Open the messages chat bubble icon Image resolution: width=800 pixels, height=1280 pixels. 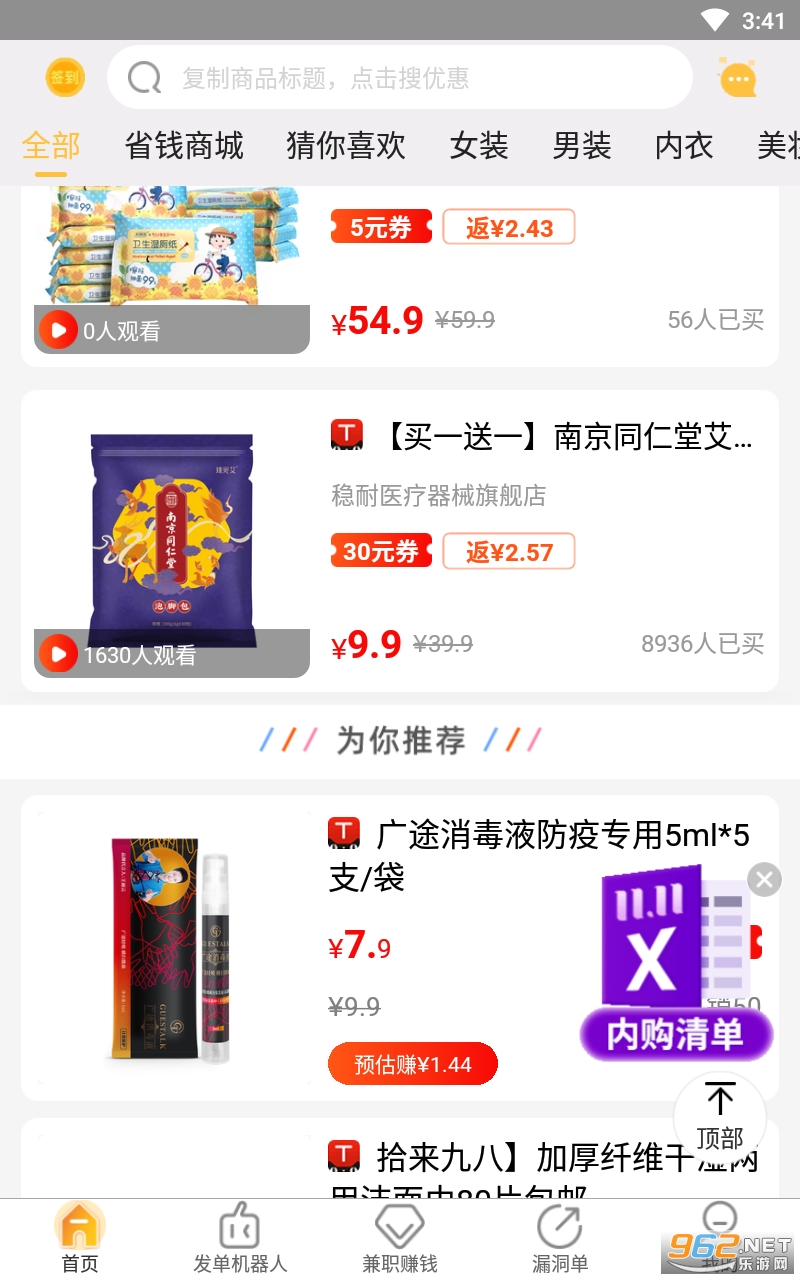coord(737,77)
